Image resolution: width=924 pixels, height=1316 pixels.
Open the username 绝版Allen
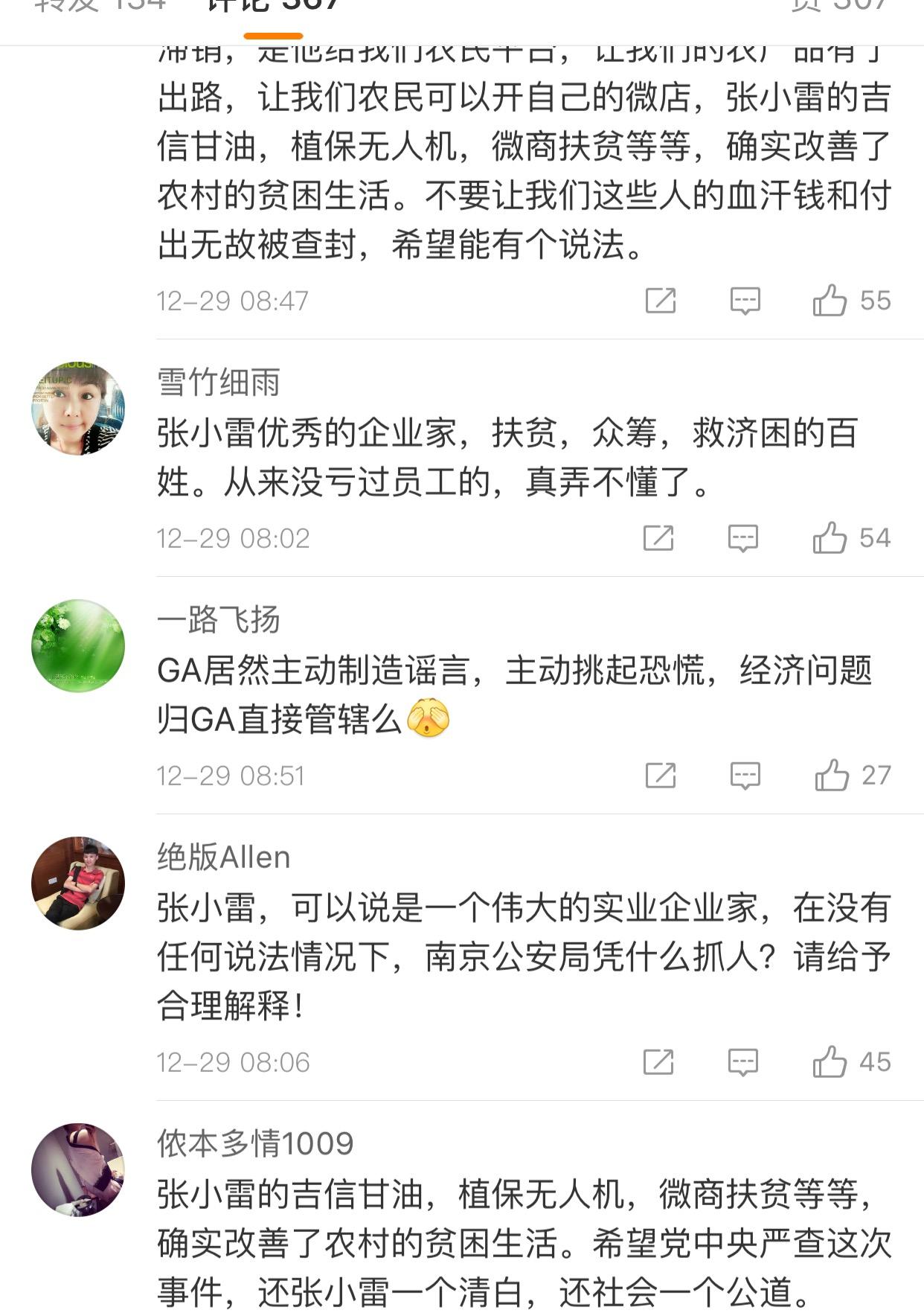tap(223, 857)
